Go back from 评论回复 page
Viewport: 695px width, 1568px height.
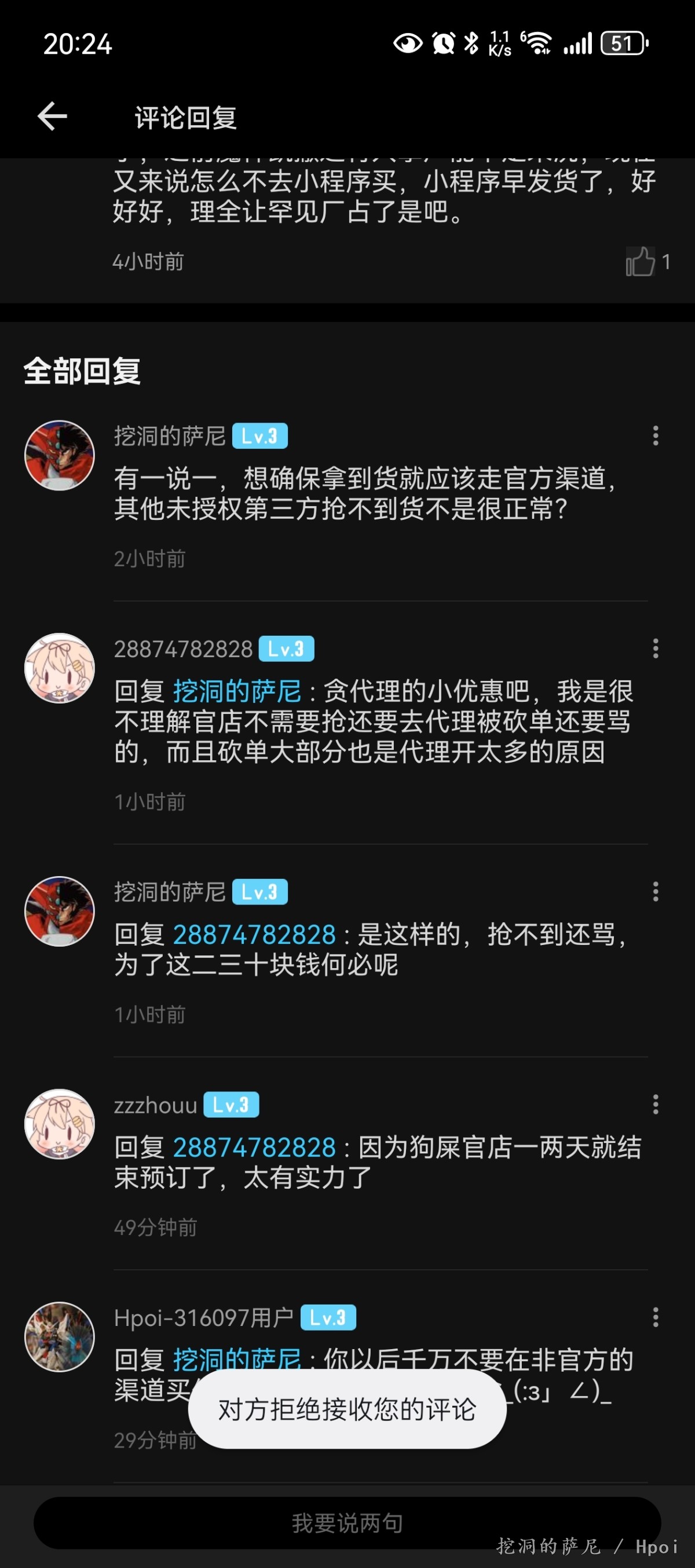coord(52,116)
